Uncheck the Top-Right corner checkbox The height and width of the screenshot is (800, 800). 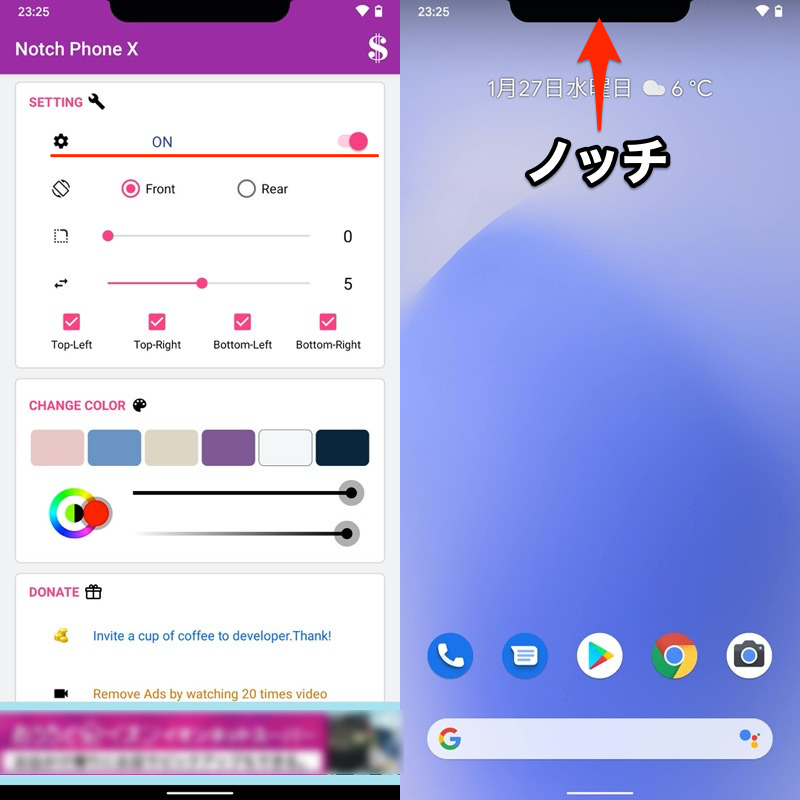click(157, 322)
